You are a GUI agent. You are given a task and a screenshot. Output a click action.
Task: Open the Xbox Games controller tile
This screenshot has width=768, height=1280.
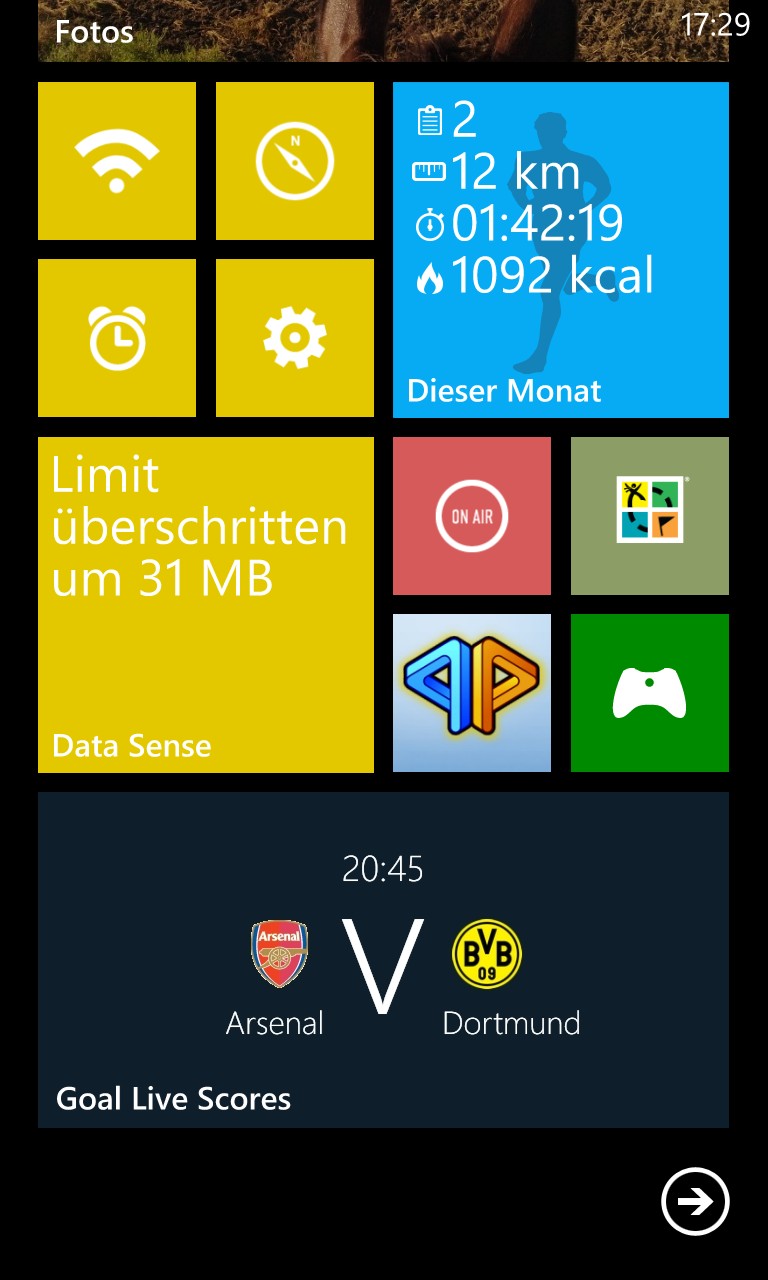pyautogui.click(x=650, y=693)
